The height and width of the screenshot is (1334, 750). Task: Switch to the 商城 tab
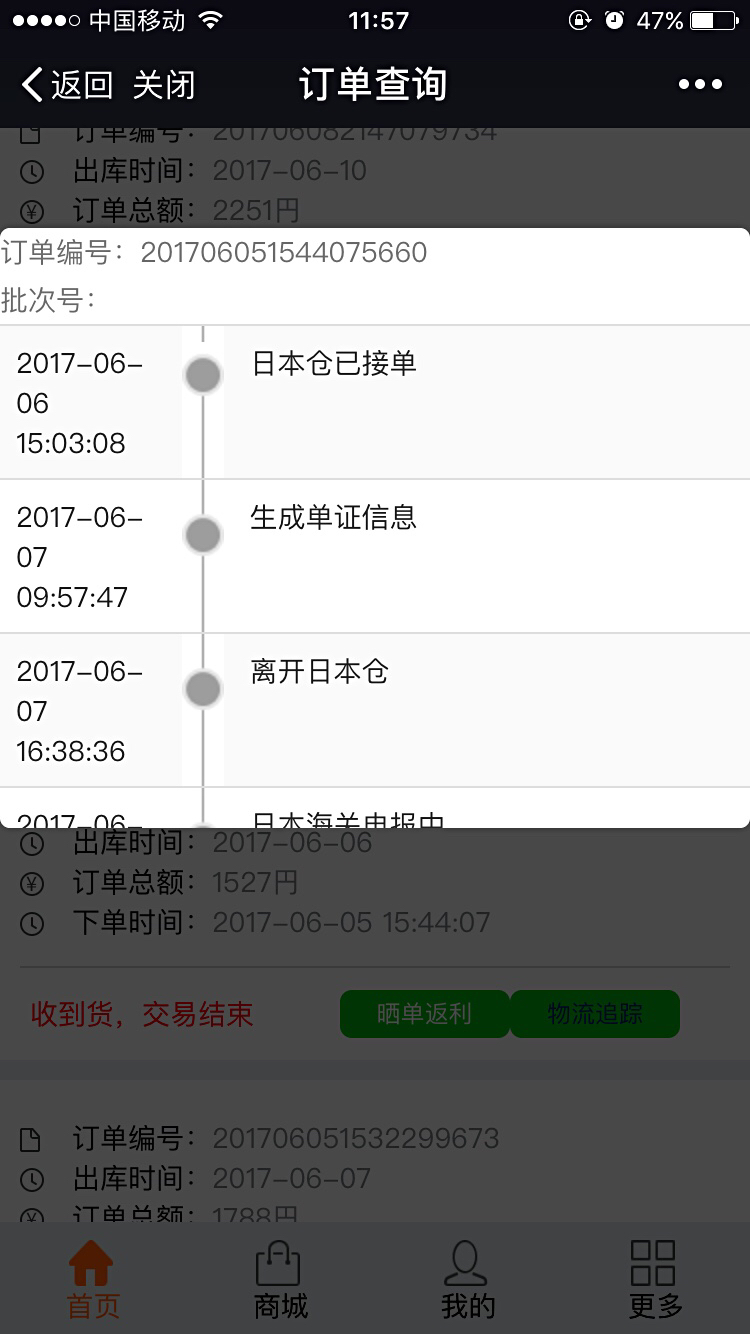tap(280, 1279)
